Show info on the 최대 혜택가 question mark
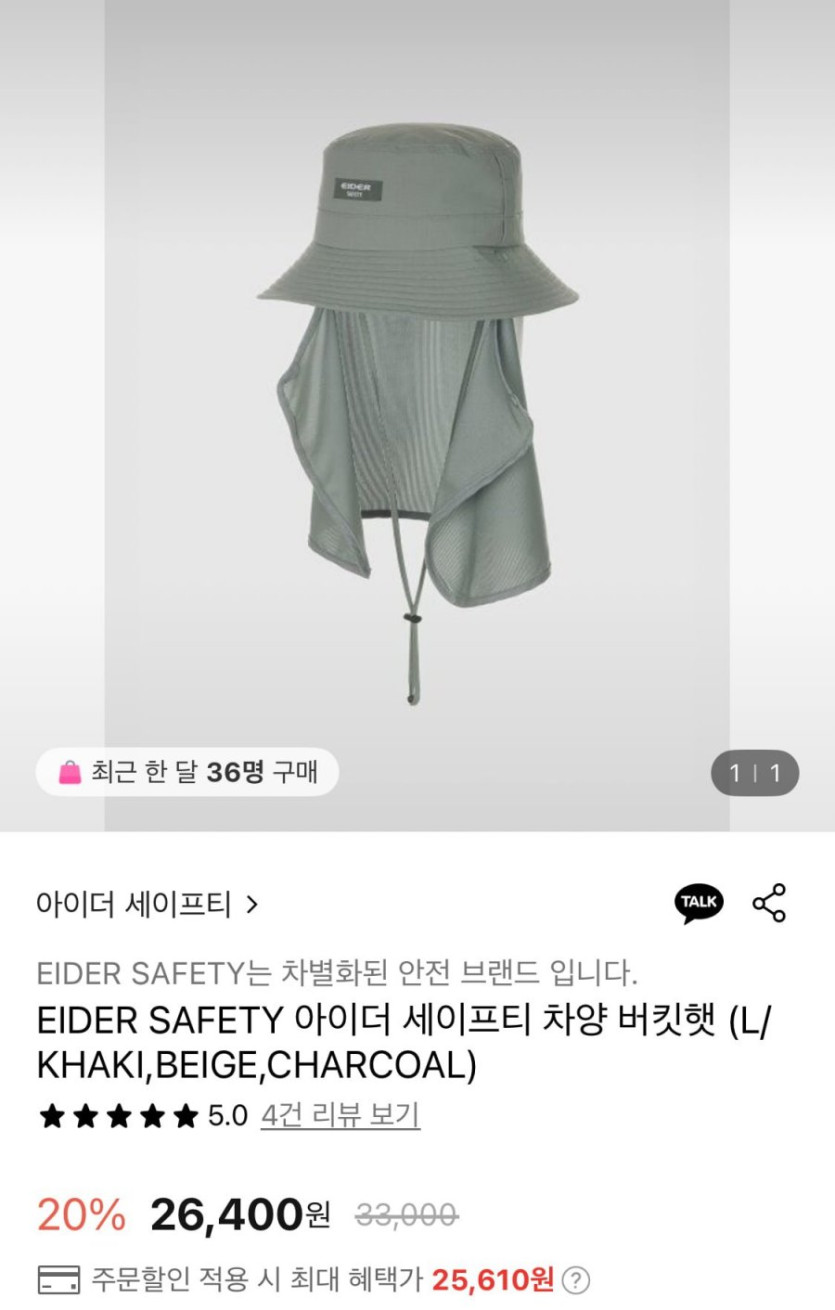The width and height of the screenshot is (835, 1310). 575,1279
